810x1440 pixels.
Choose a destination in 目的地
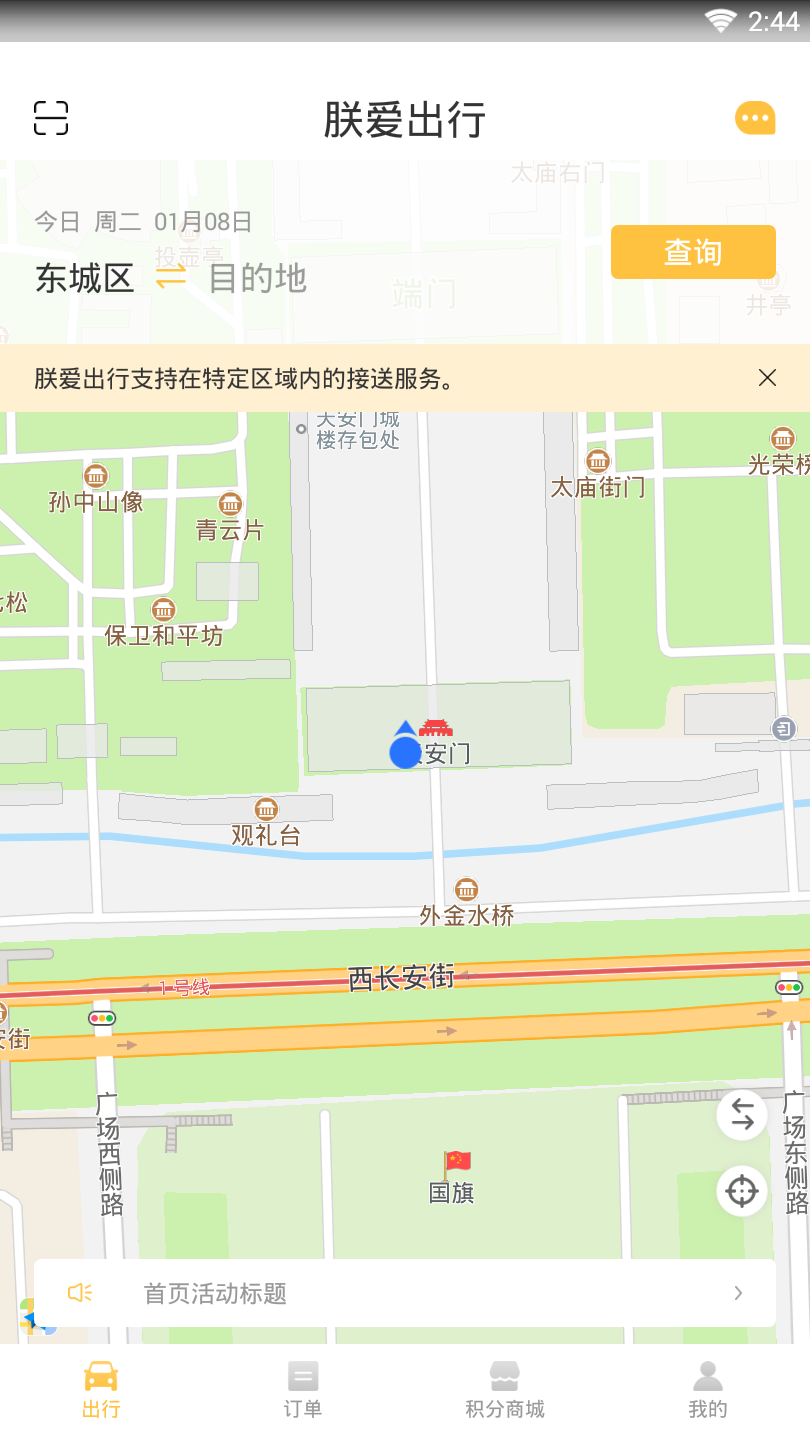click(x=257, y=278)
